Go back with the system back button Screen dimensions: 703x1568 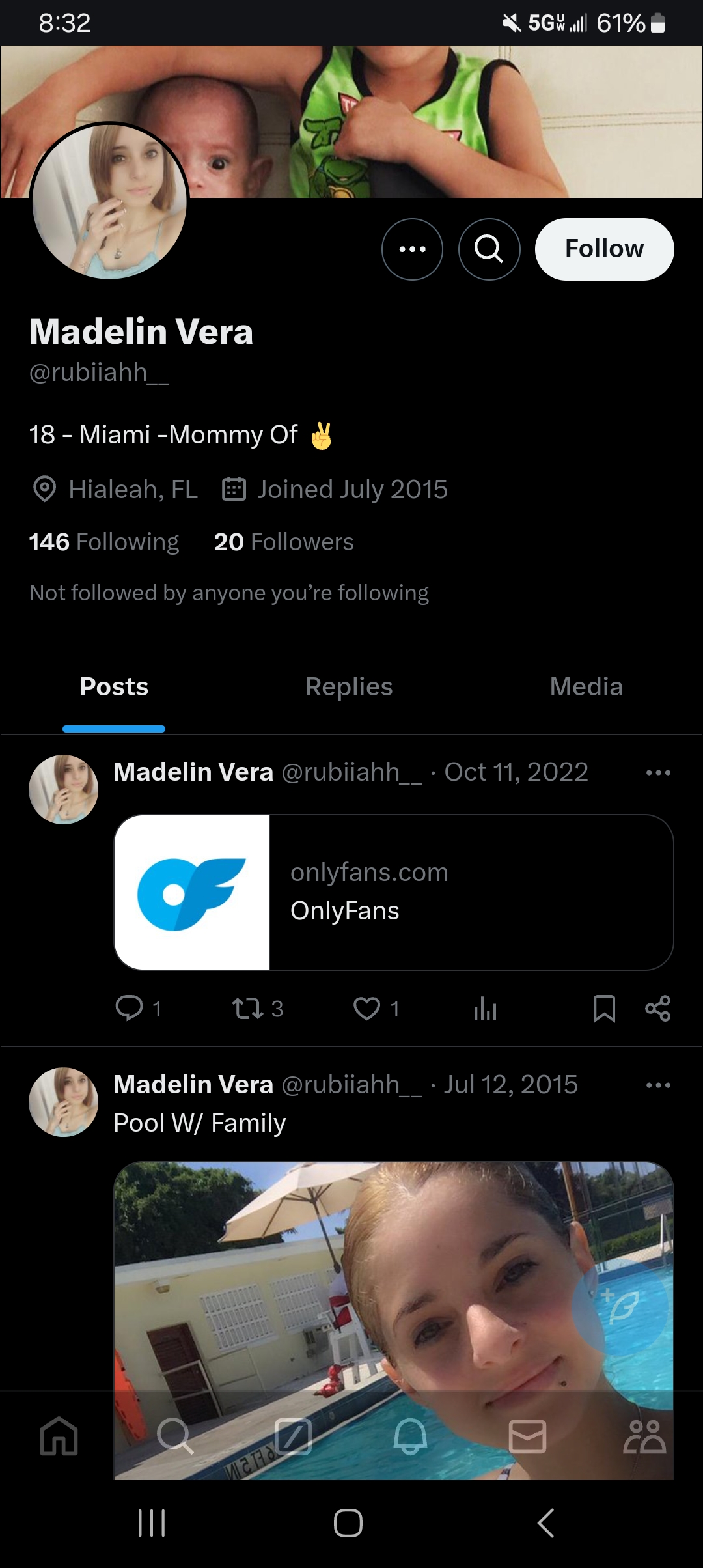click(x=545, y=1523)
